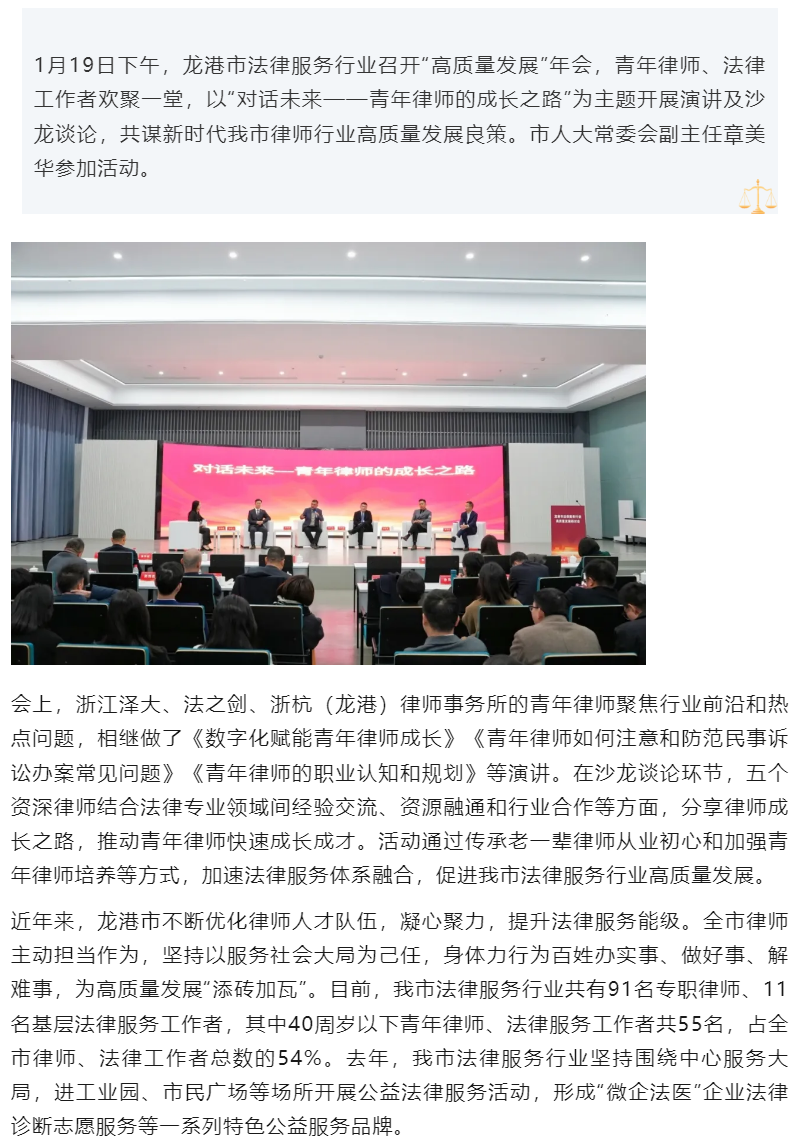This screenshot has height=1142, width=799.
Task: Open the conference photo full screen
Action: click(328, 453)
